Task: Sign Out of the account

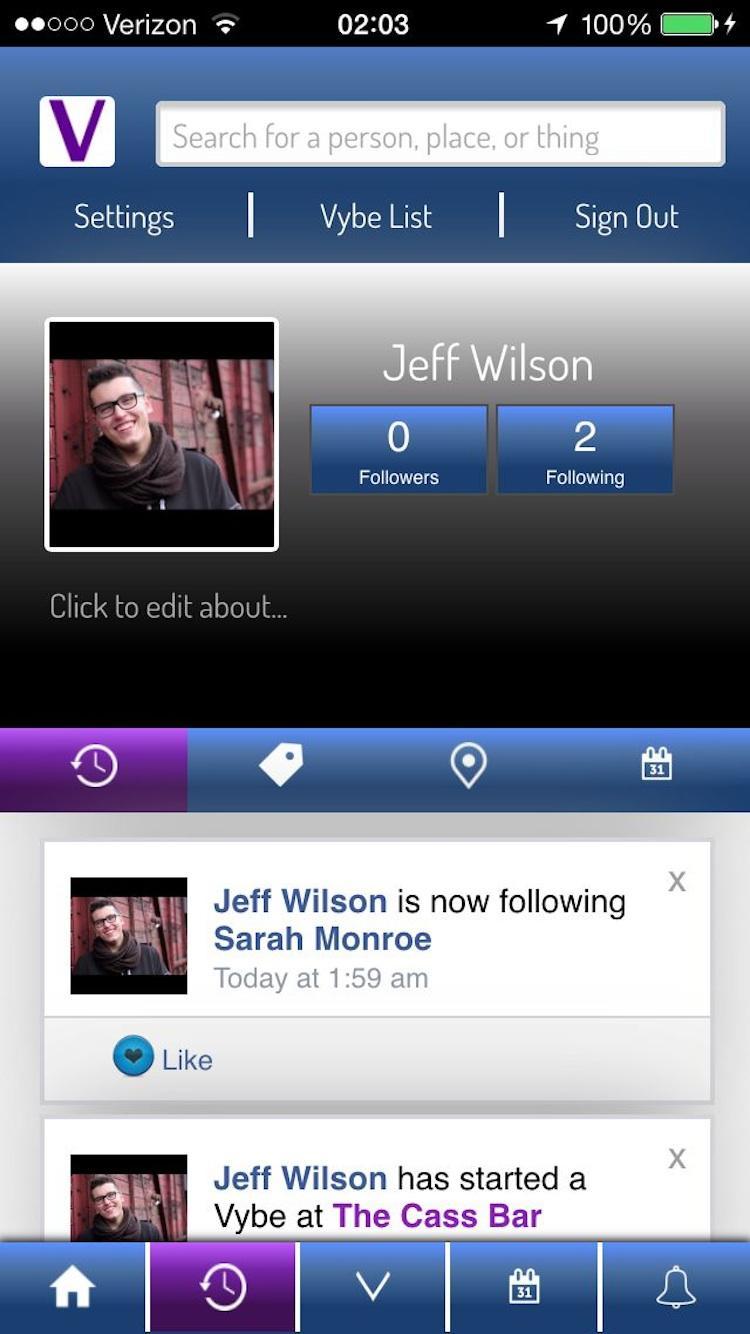Action: click(x=626, y=217)
